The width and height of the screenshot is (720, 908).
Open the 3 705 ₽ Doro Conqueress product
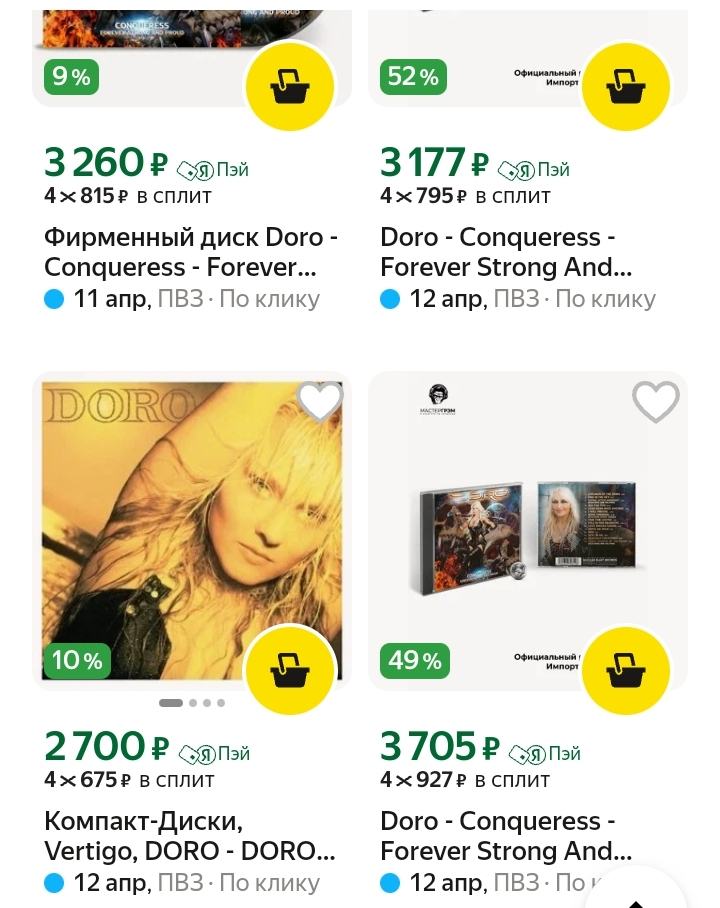tap(506, 836)
